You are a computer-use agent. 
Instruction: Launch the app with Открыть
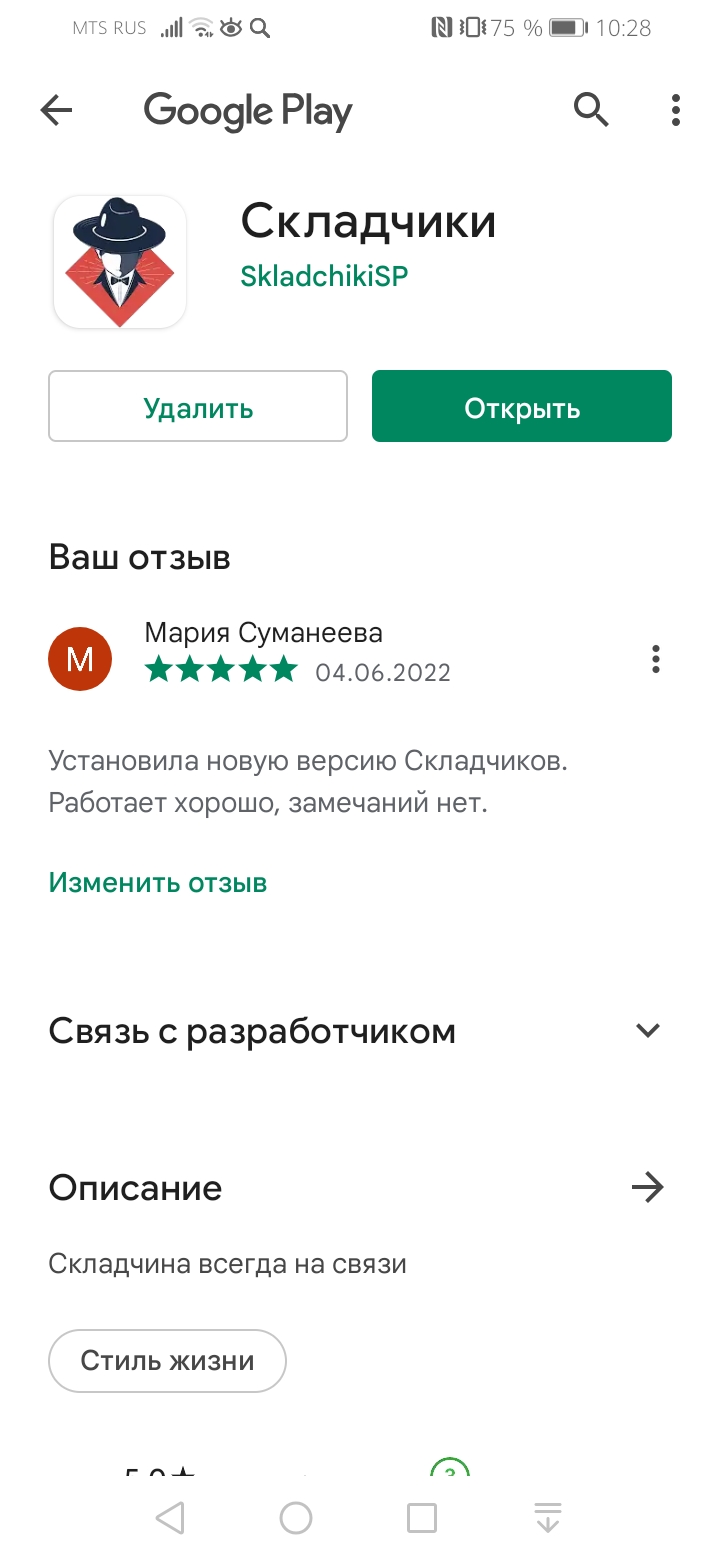pos(522,406)
